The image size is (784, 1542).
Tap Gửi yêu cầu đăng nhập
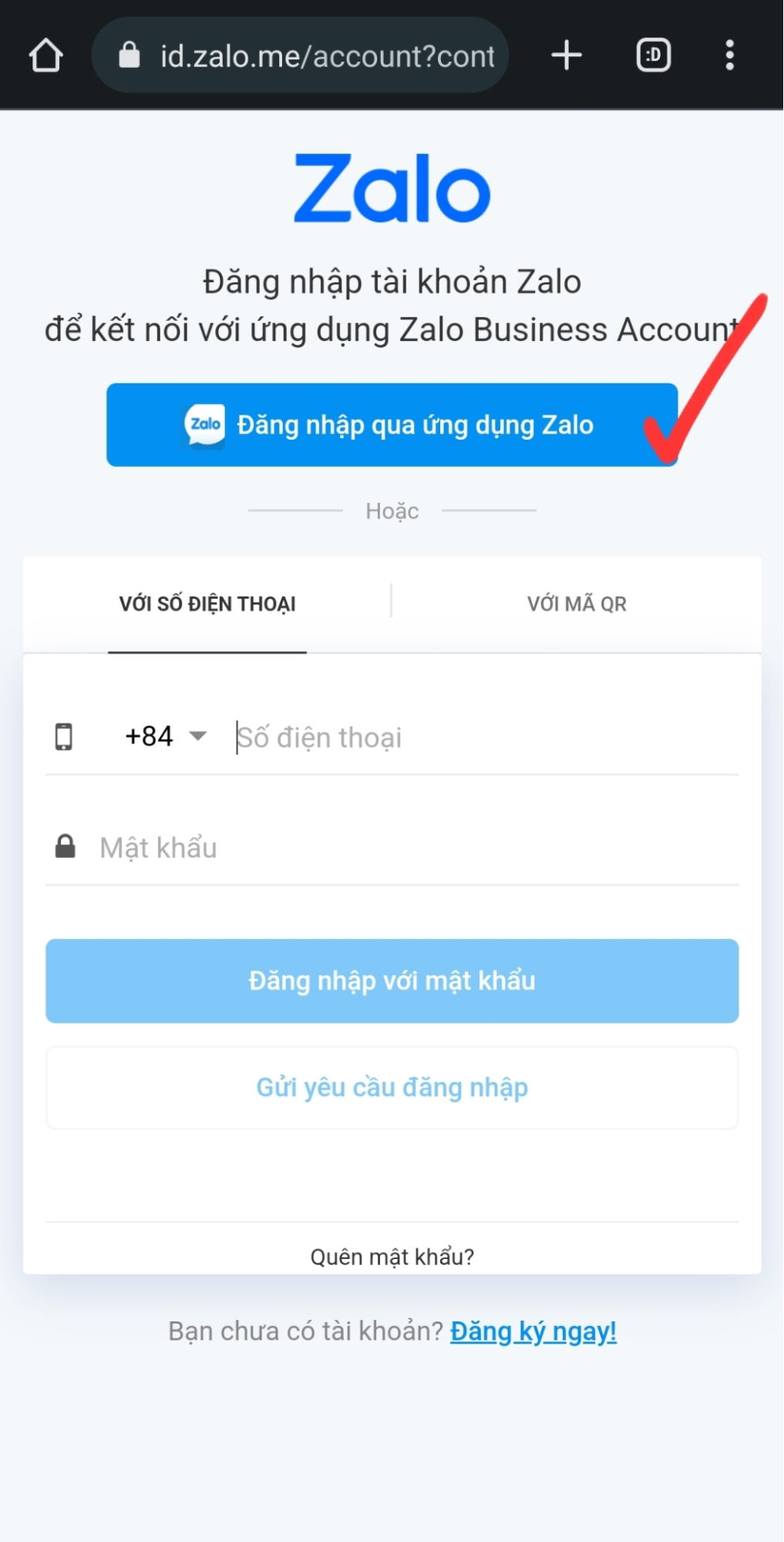coord(392,1088)
